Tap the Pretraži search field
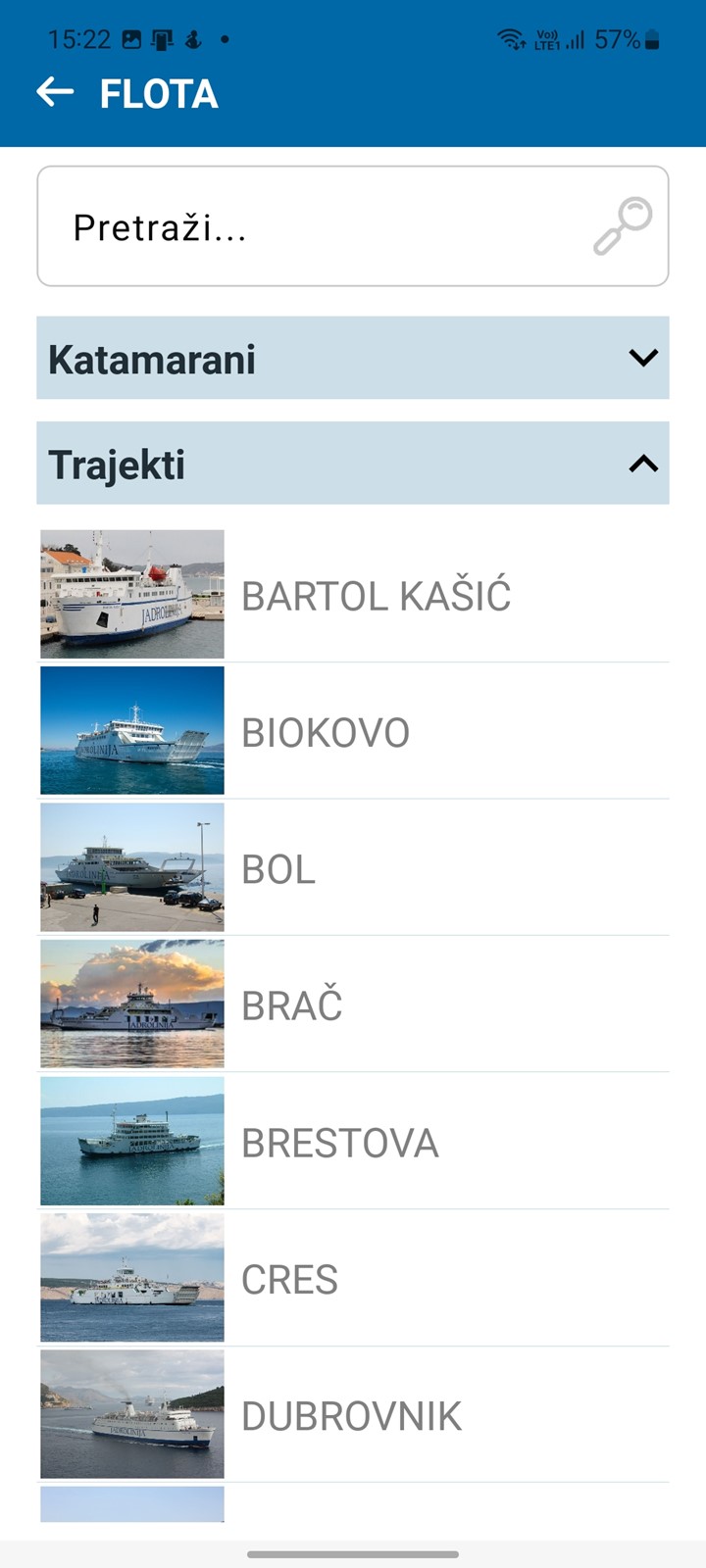Viewport: 706px width, 1568px height. [353, 226]
